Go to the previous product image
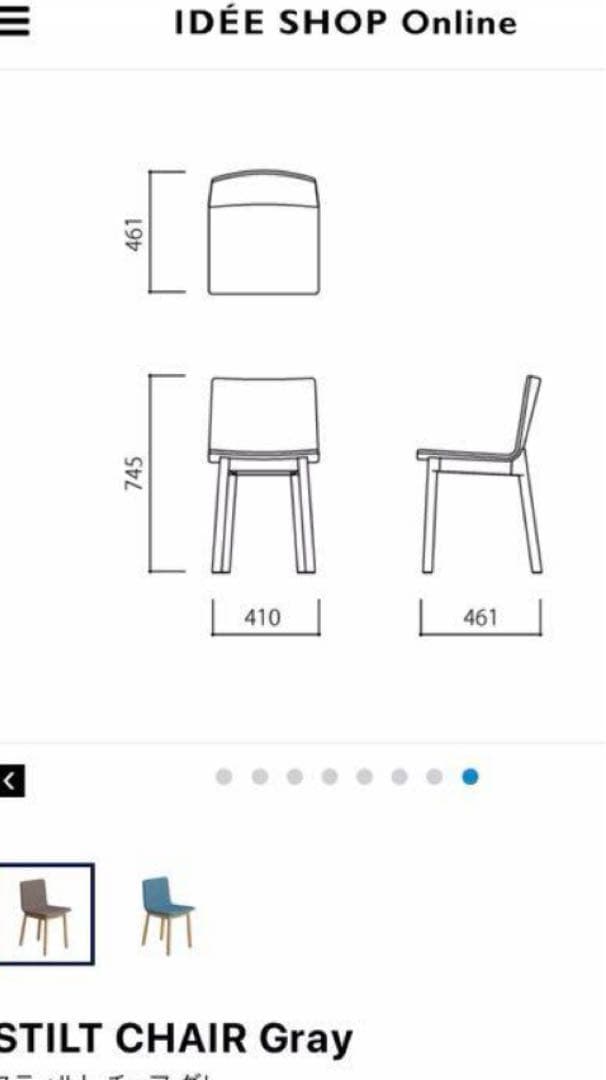This screenshot has width=606, height=1080. (x=11, y=781)
